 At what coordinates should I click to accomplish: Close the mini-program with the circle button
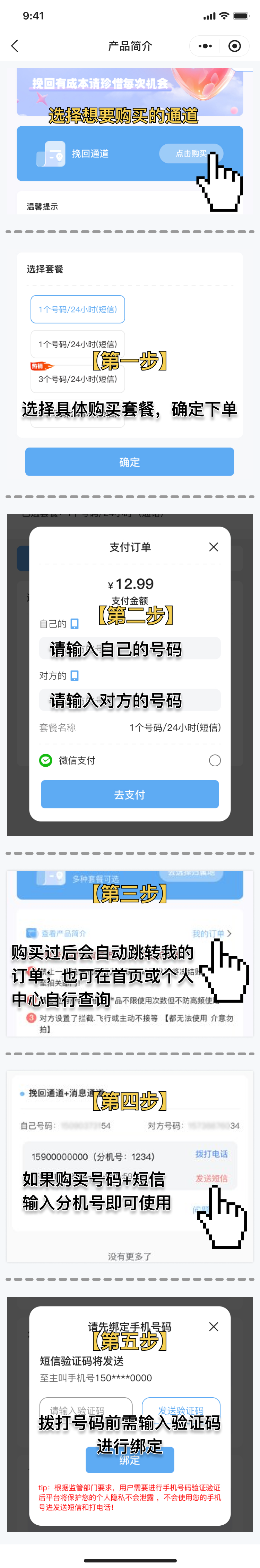[x=234, y=46]
